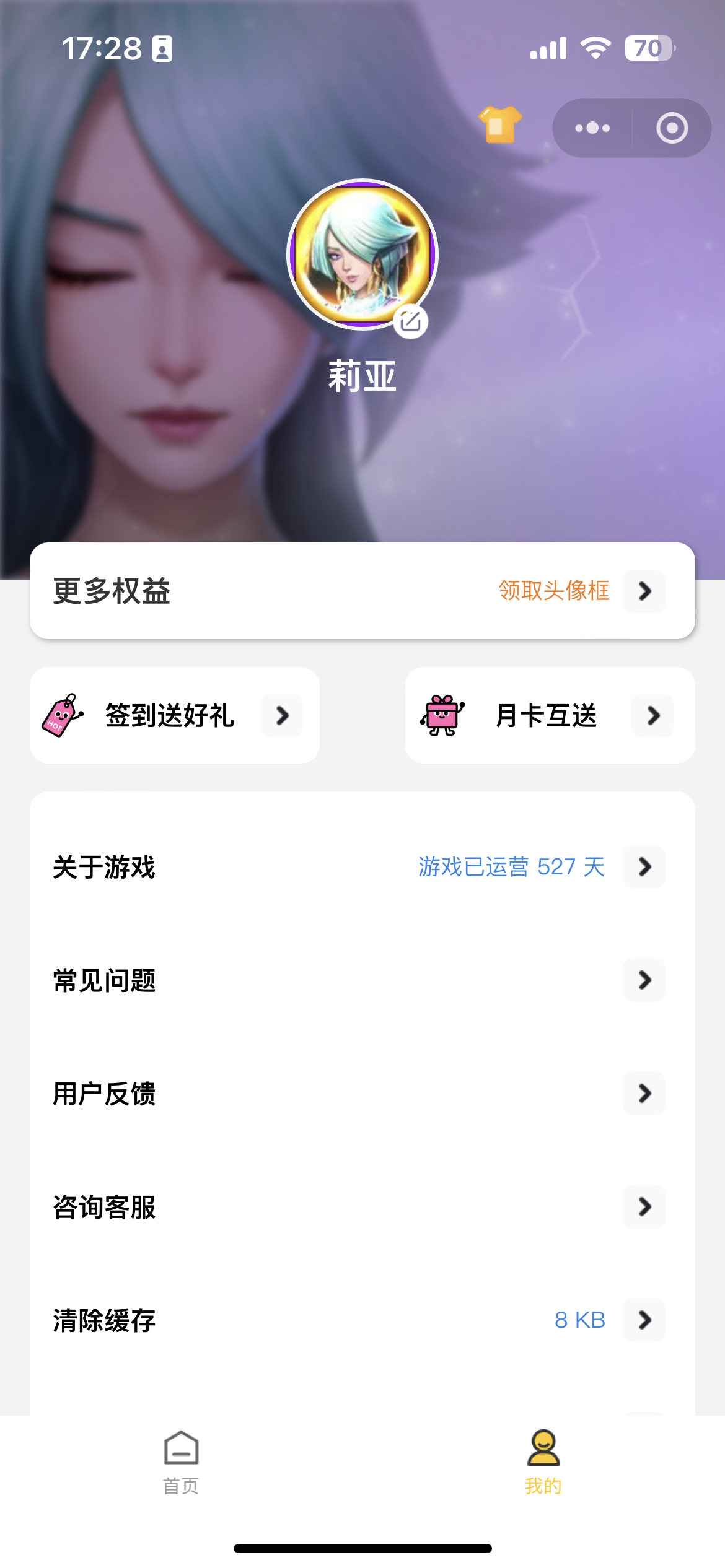This screenshot has height=1568, width=725.
Task: Open the 关于游戏 row
Action: point(362,867)
